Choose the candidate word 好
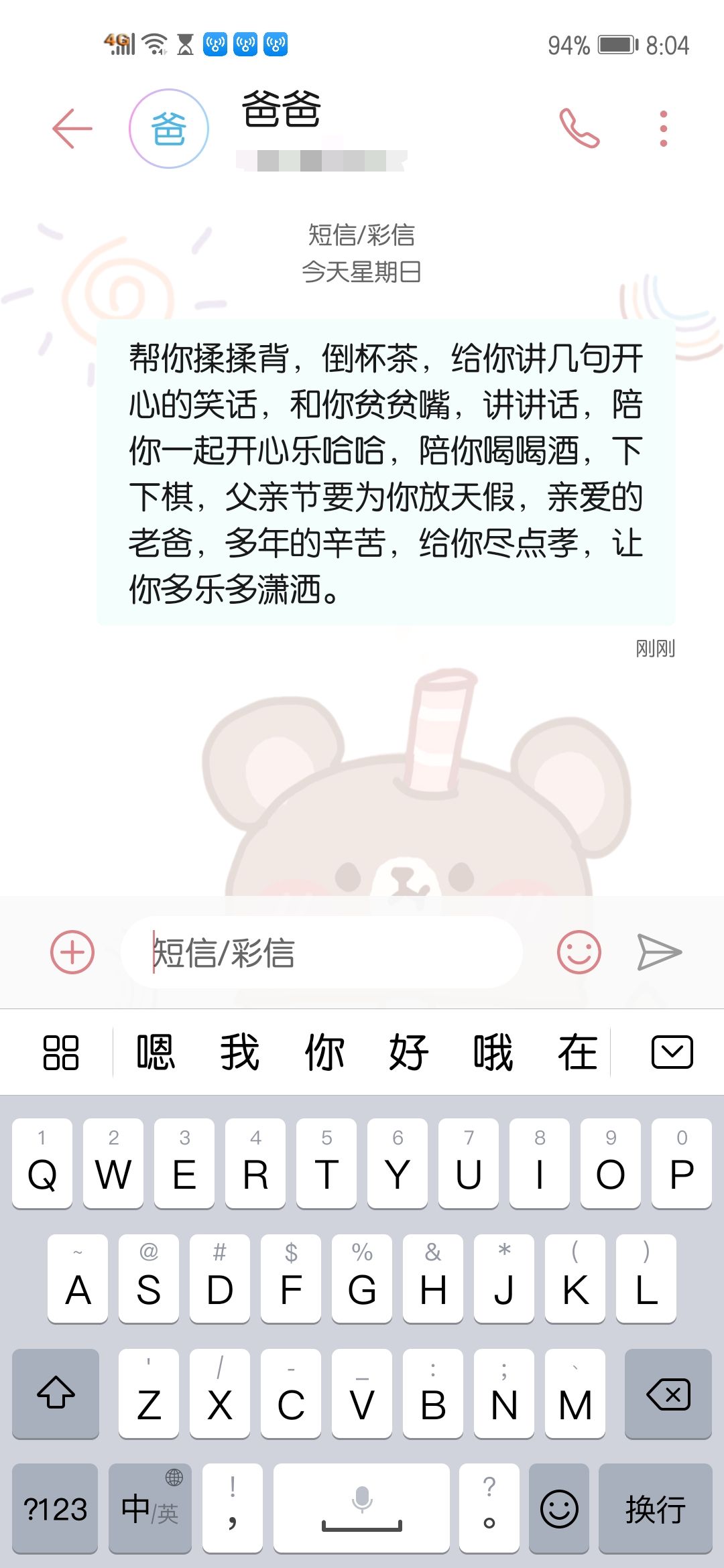Image resolution: width=724 pixels, height=1568 pixels. coord(408,1052)
